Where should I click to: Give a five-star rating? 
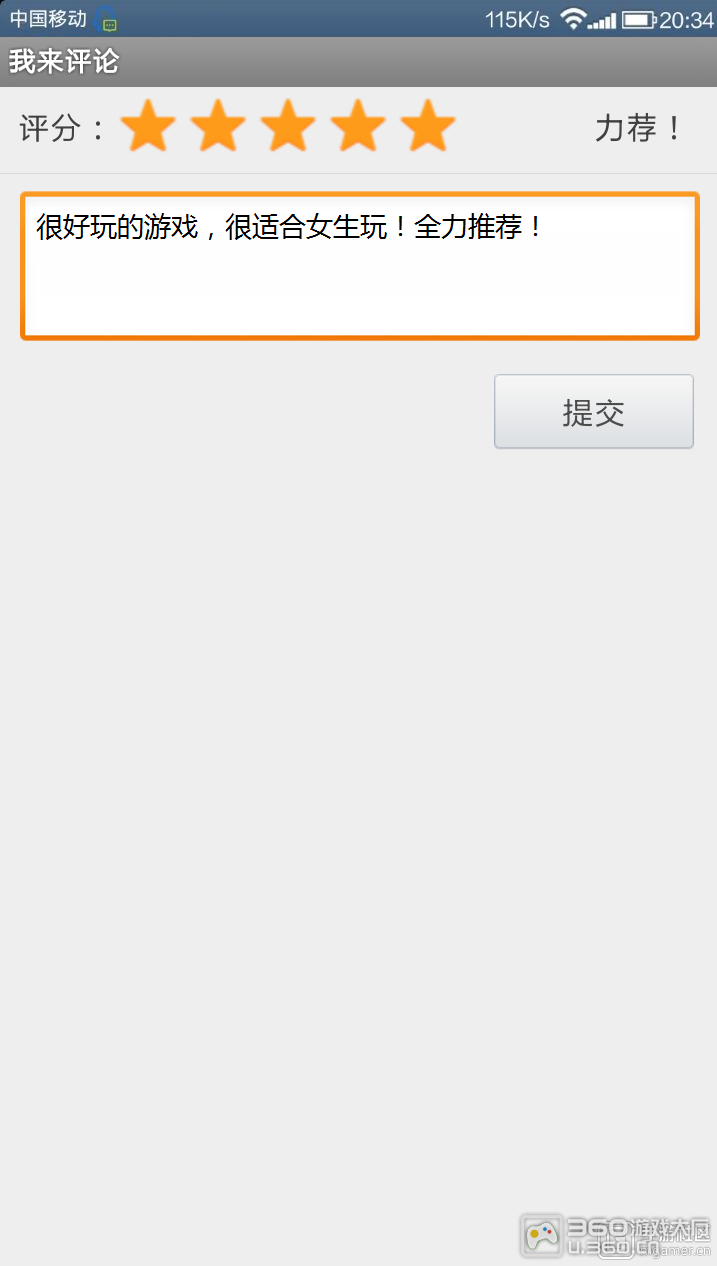(428, 127)
